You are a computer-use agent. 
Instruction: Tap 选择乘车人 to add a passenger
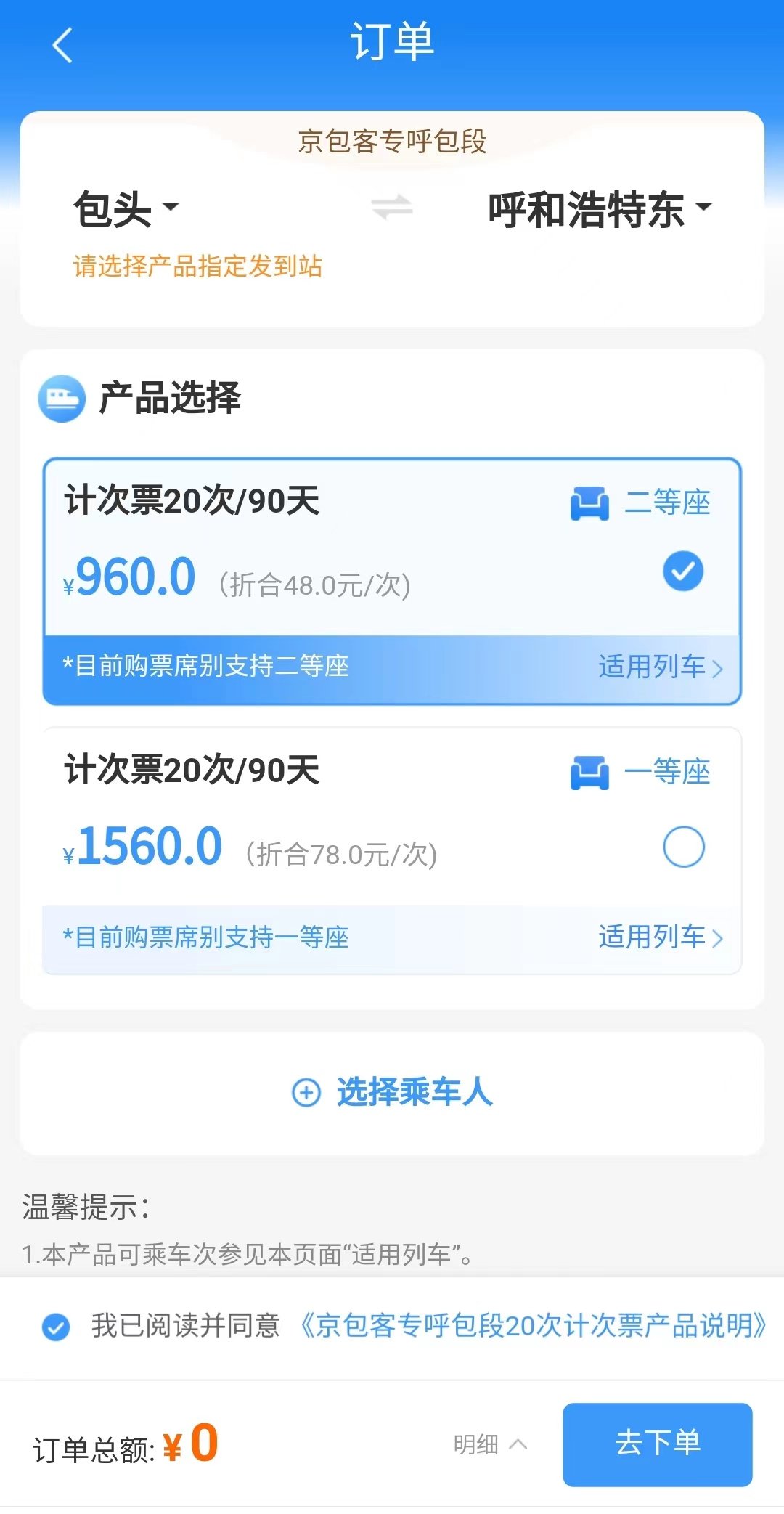[392, 1092]
